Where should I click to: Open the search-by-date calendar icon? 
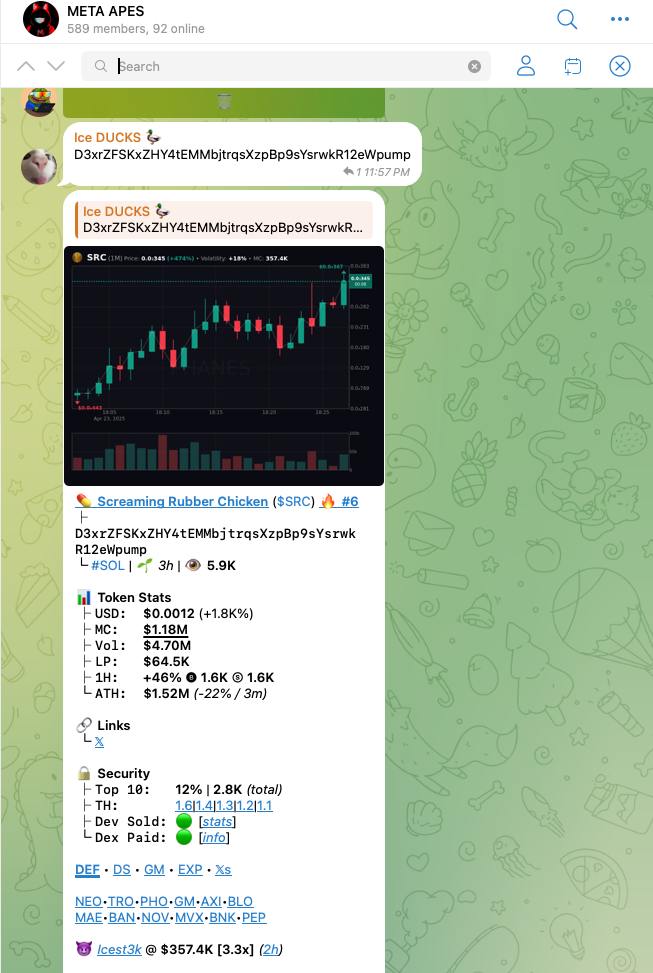573,66
